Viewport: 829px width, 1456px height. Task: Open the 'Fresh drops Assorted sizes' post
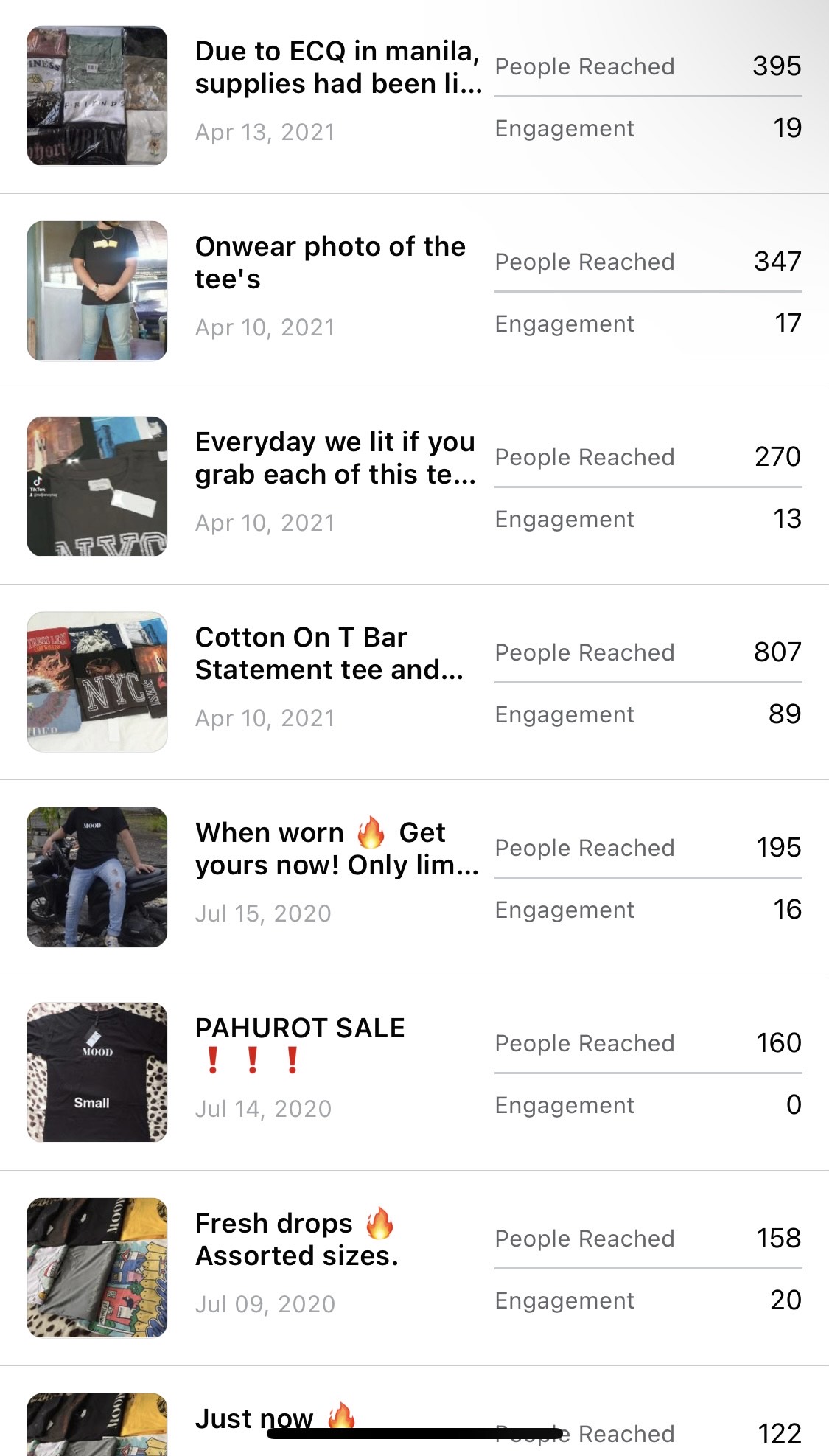pyautogui.click(x=296, y=1240)
